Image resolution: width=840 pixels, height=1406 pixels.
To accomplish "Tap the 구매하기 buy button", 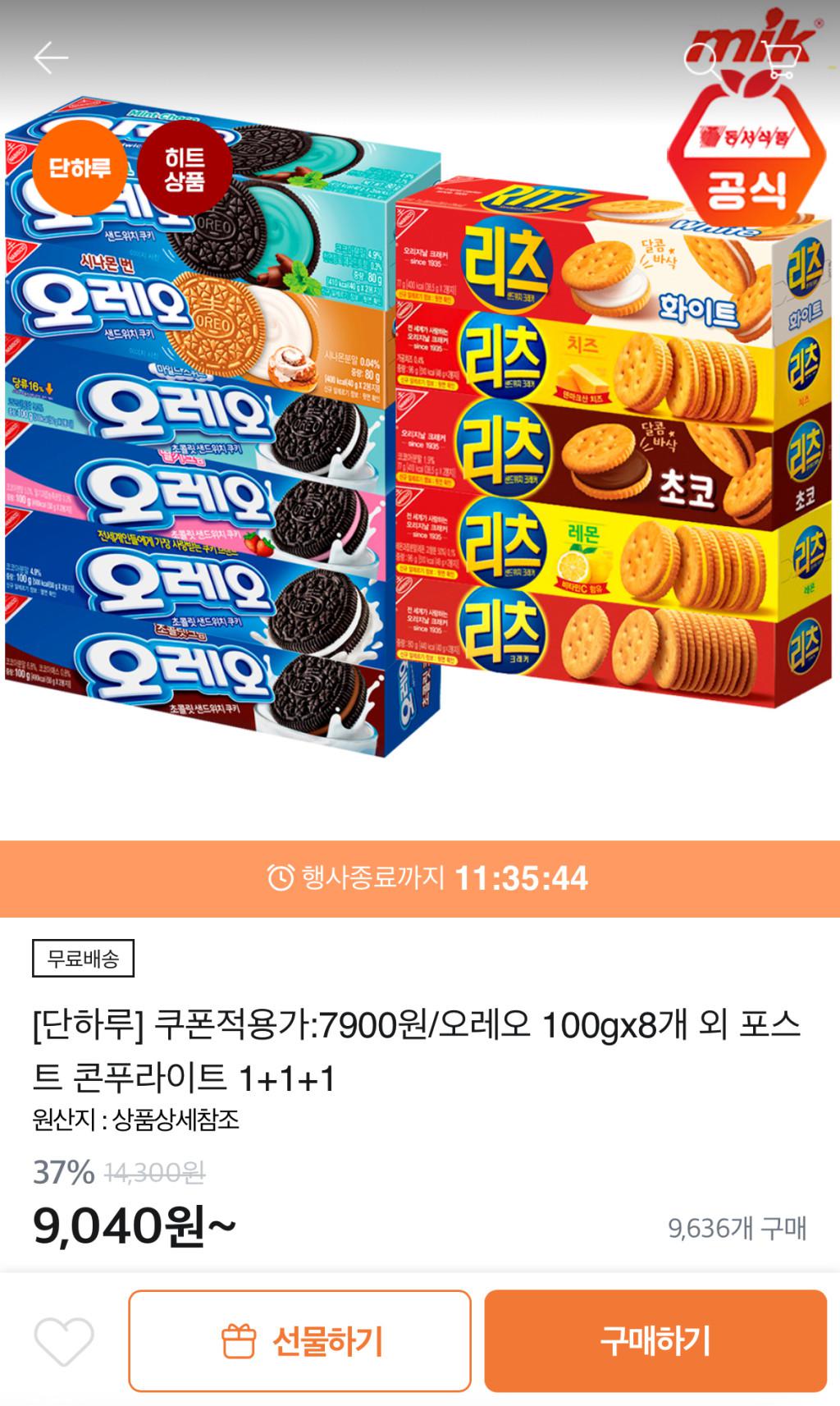I will [x=655, y=1341].
